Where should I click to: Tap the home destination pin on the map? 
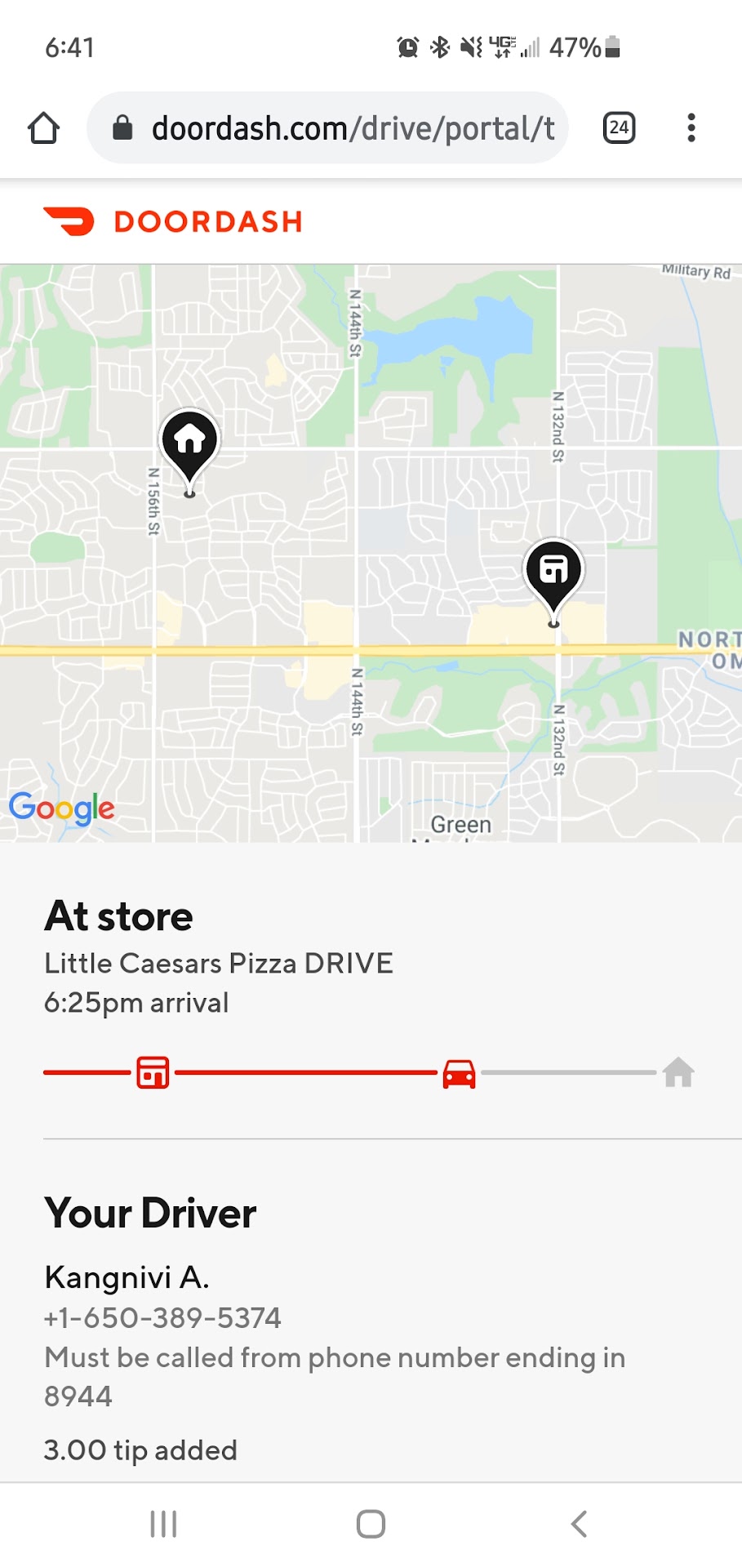pyautogui.click(x=189, y=443)
